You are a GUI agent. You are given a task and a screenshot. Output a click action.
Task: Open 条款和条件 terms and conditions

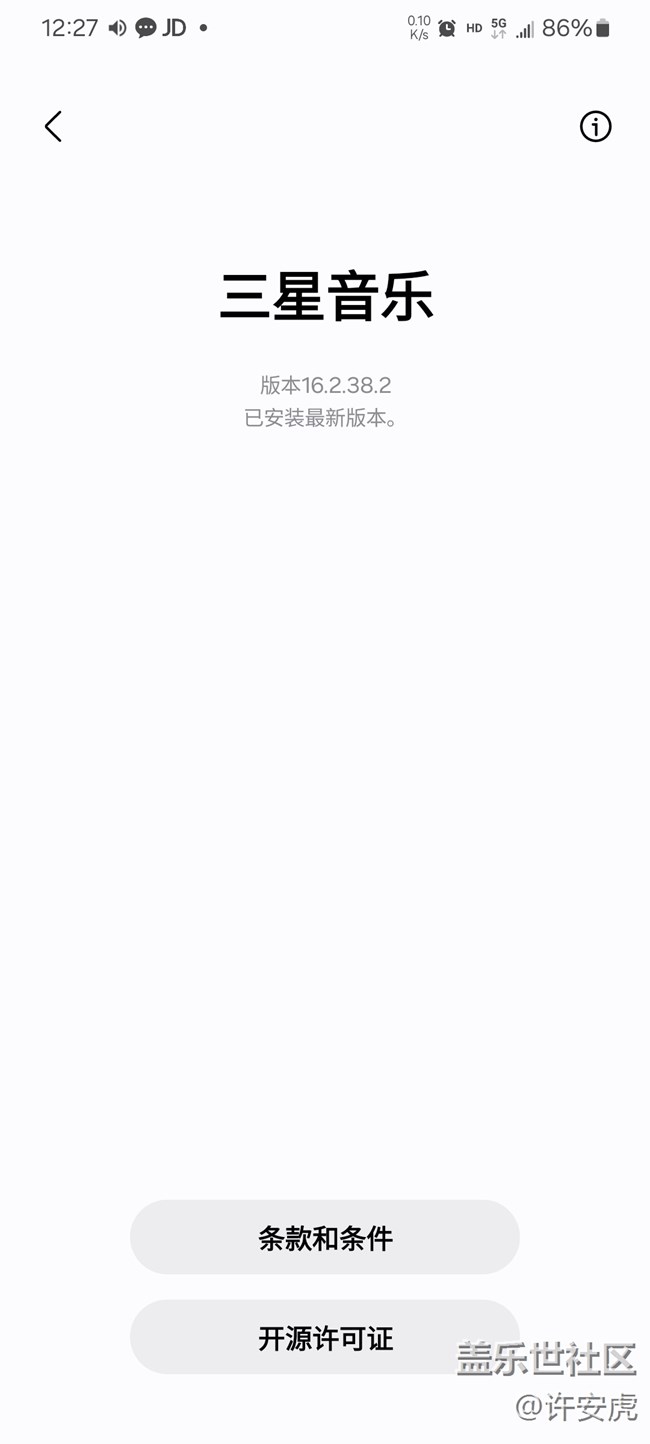(x=325, y=1238)
